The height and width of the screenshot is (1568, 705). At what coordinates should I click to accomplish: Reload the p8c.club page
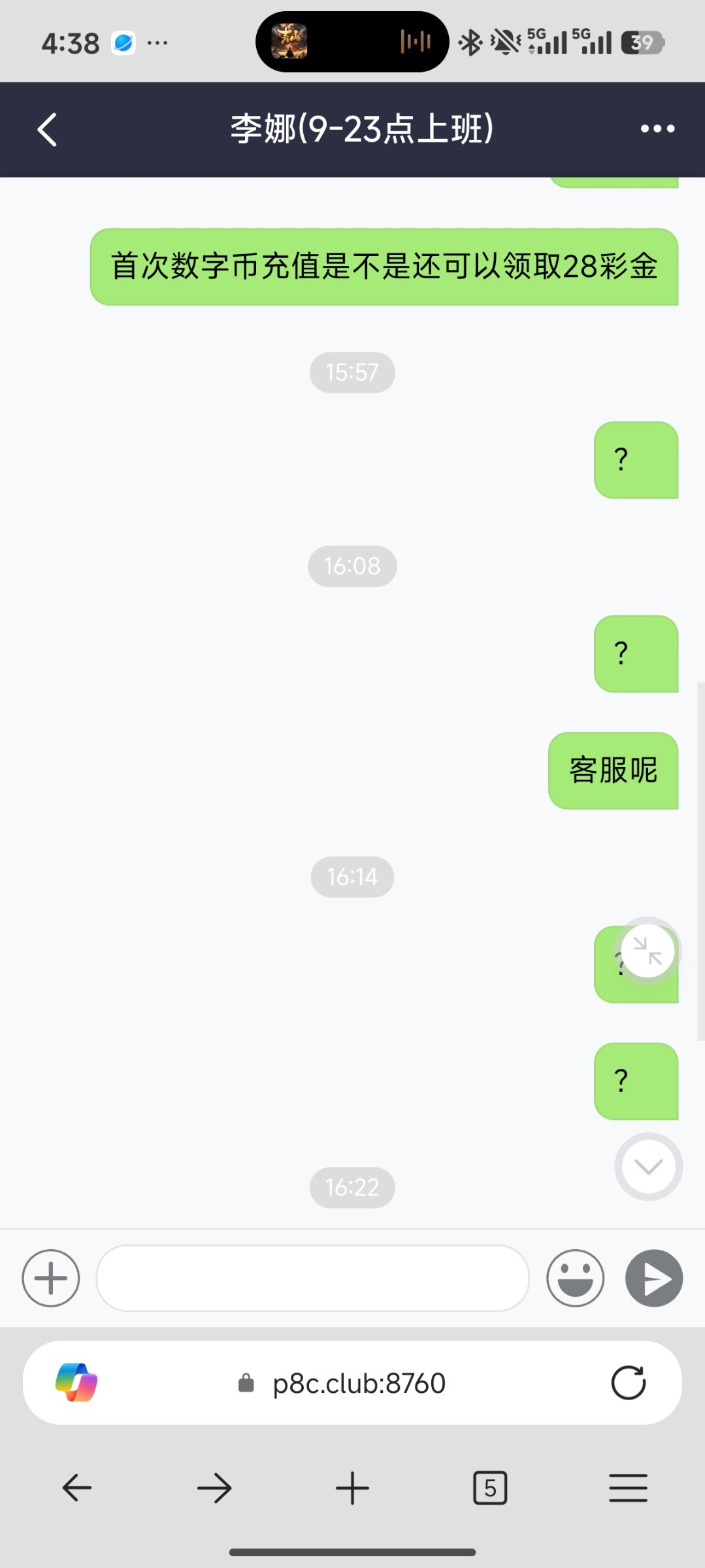[628, 1382]
